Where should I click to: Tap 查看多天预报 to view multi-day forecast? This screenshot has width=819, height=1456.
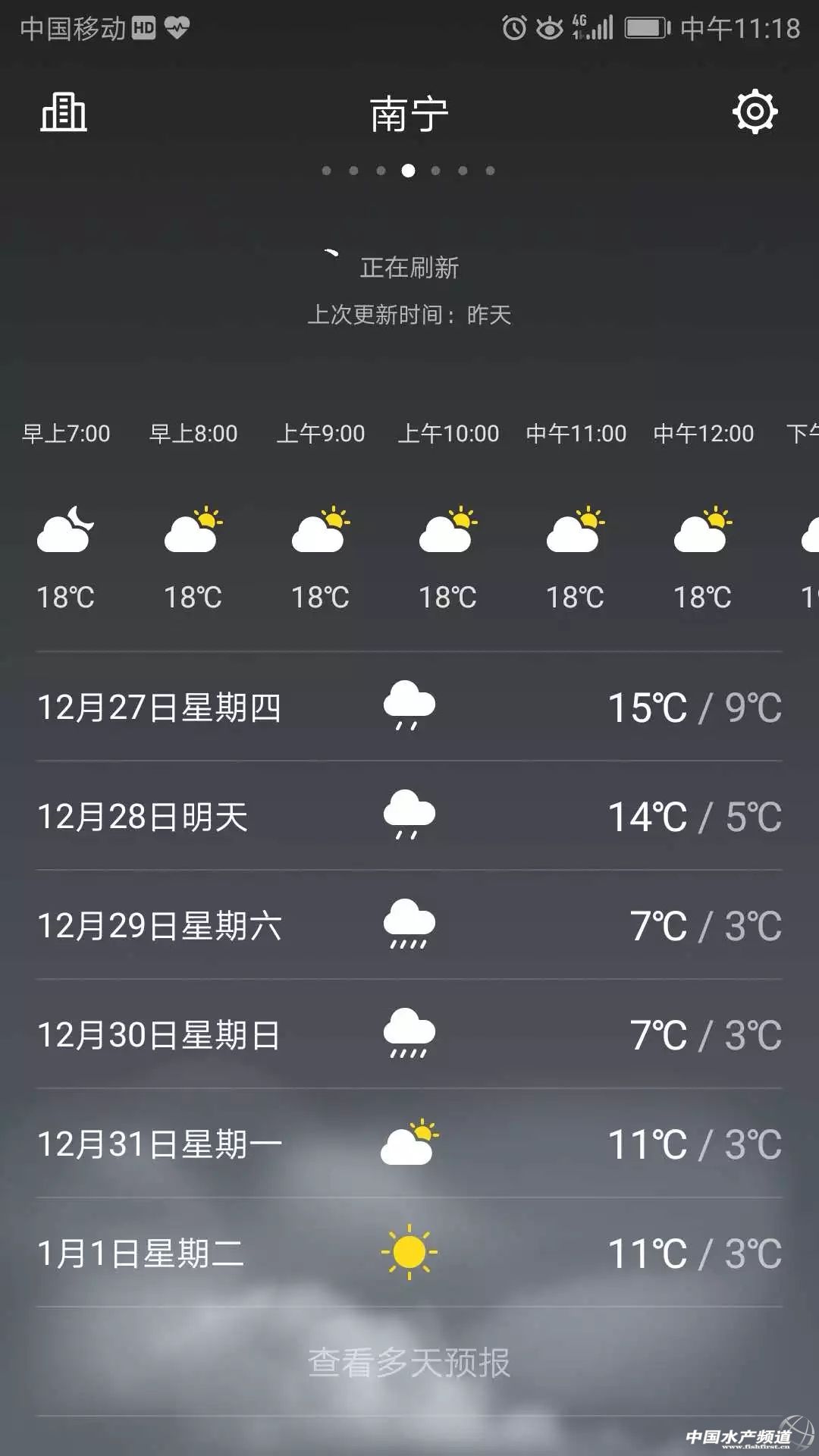(x=409, y=1363)
